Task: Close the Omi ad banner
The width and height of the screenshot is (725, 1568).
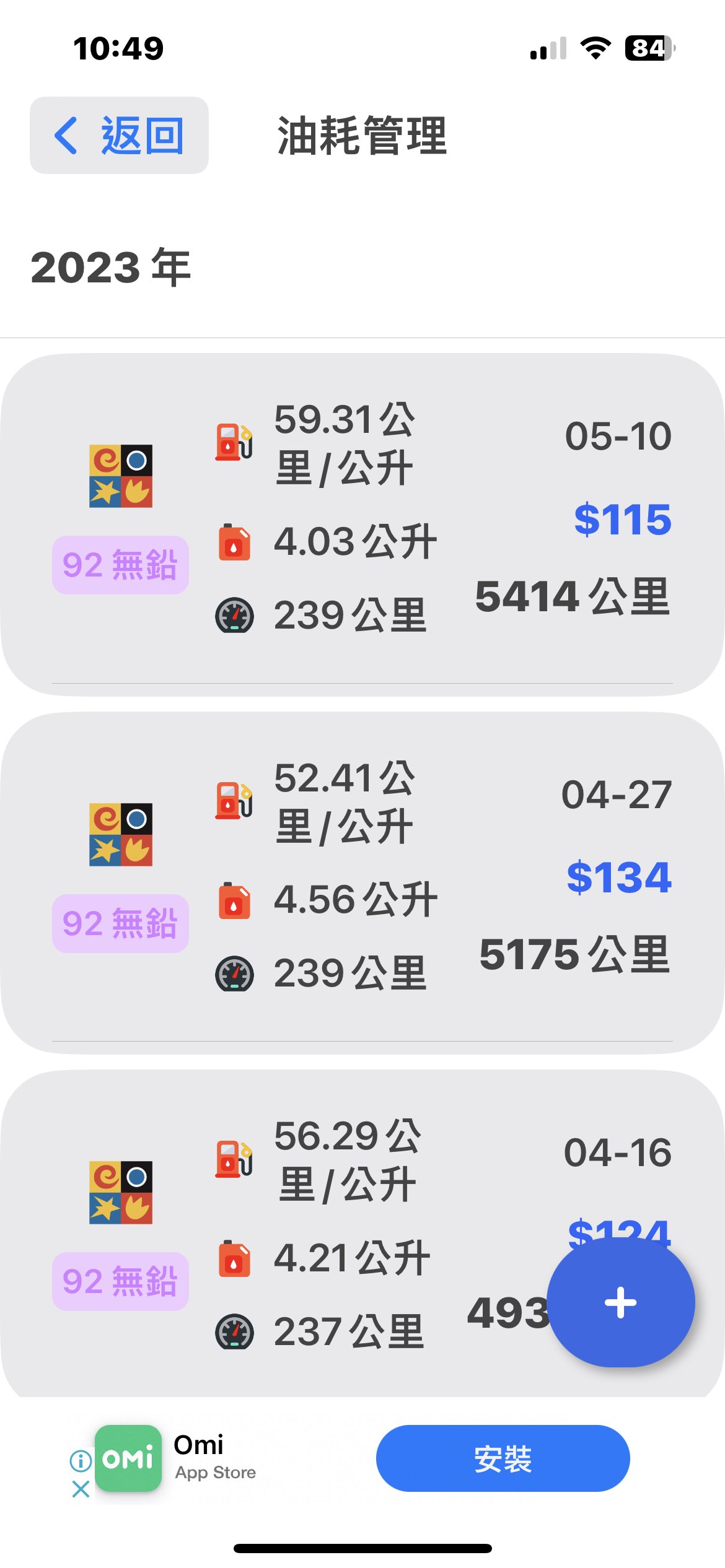Action: tap(81, 1489)
